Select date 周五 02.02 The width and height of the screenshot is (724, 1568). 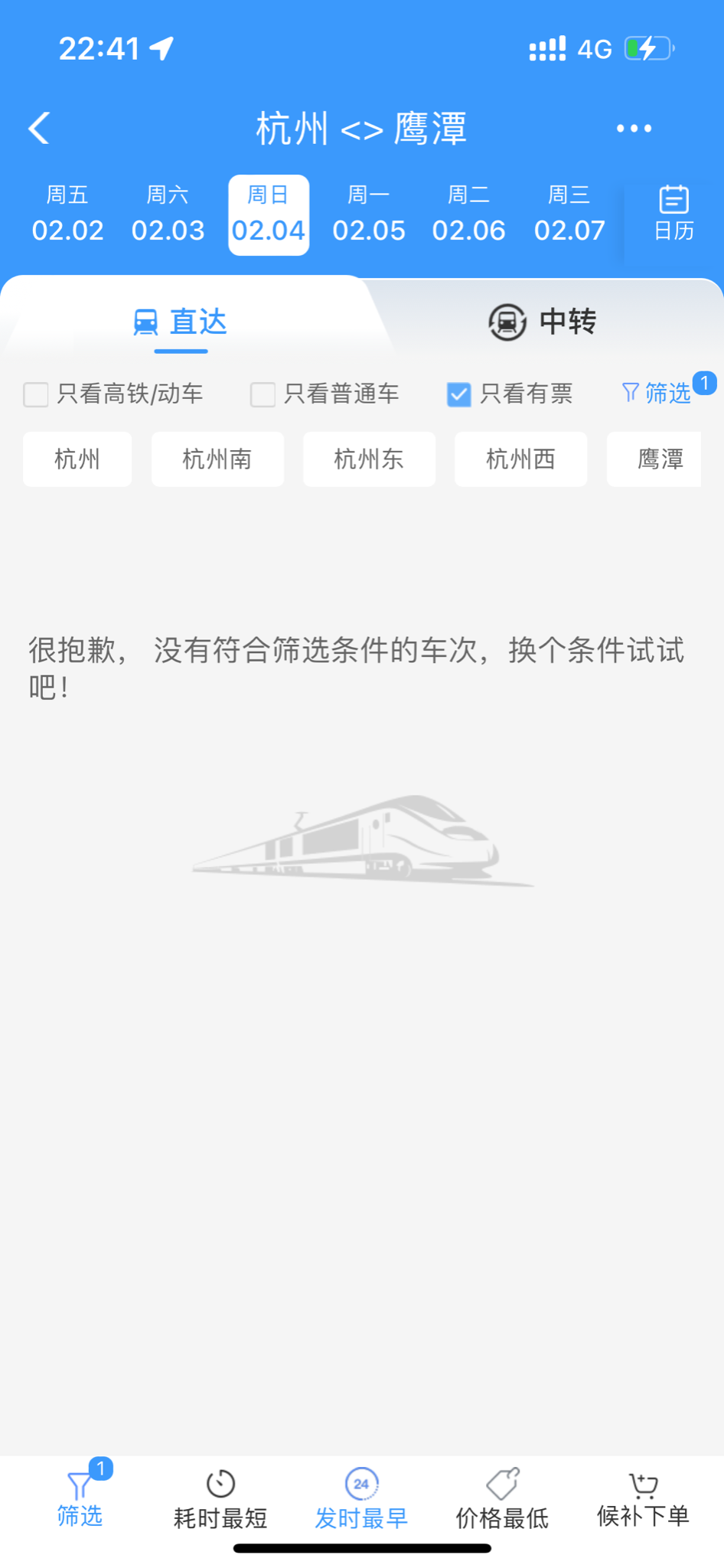point(67,215)
